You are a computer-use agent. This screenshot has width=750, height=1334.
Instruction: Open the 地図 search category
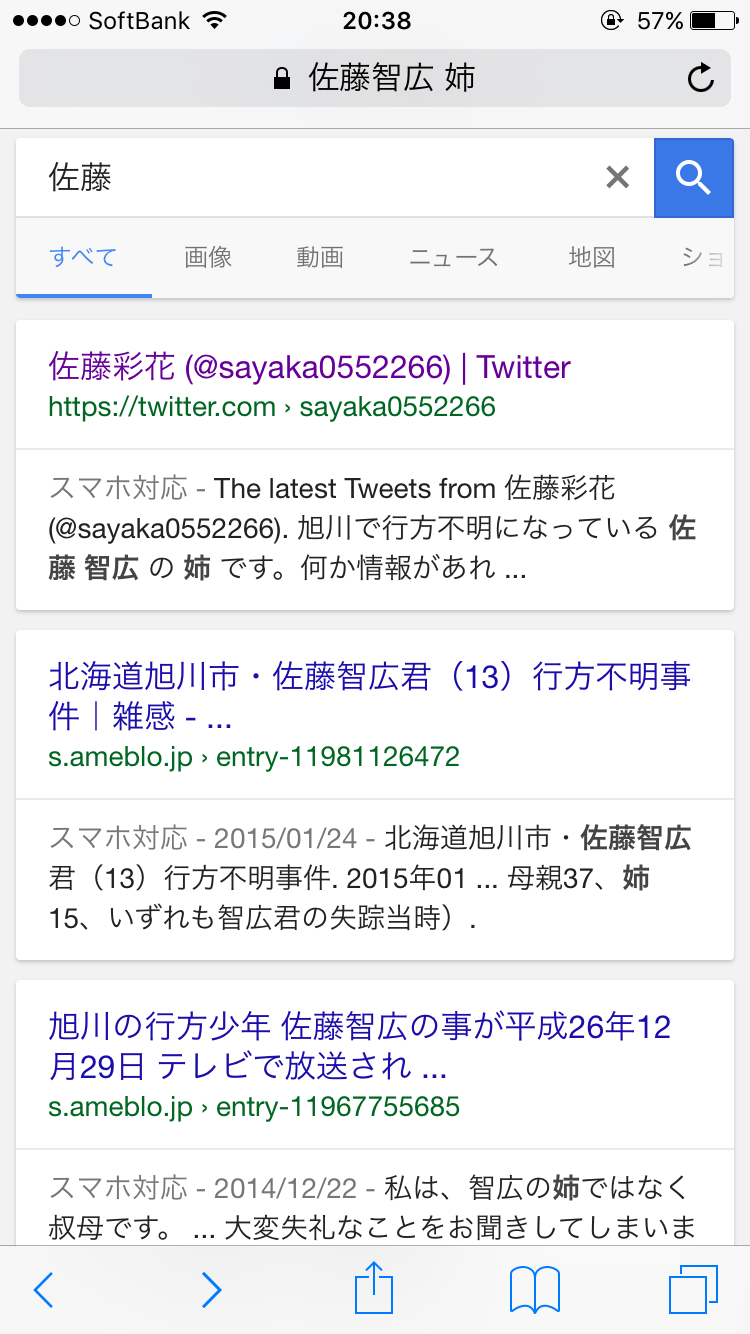590,257
